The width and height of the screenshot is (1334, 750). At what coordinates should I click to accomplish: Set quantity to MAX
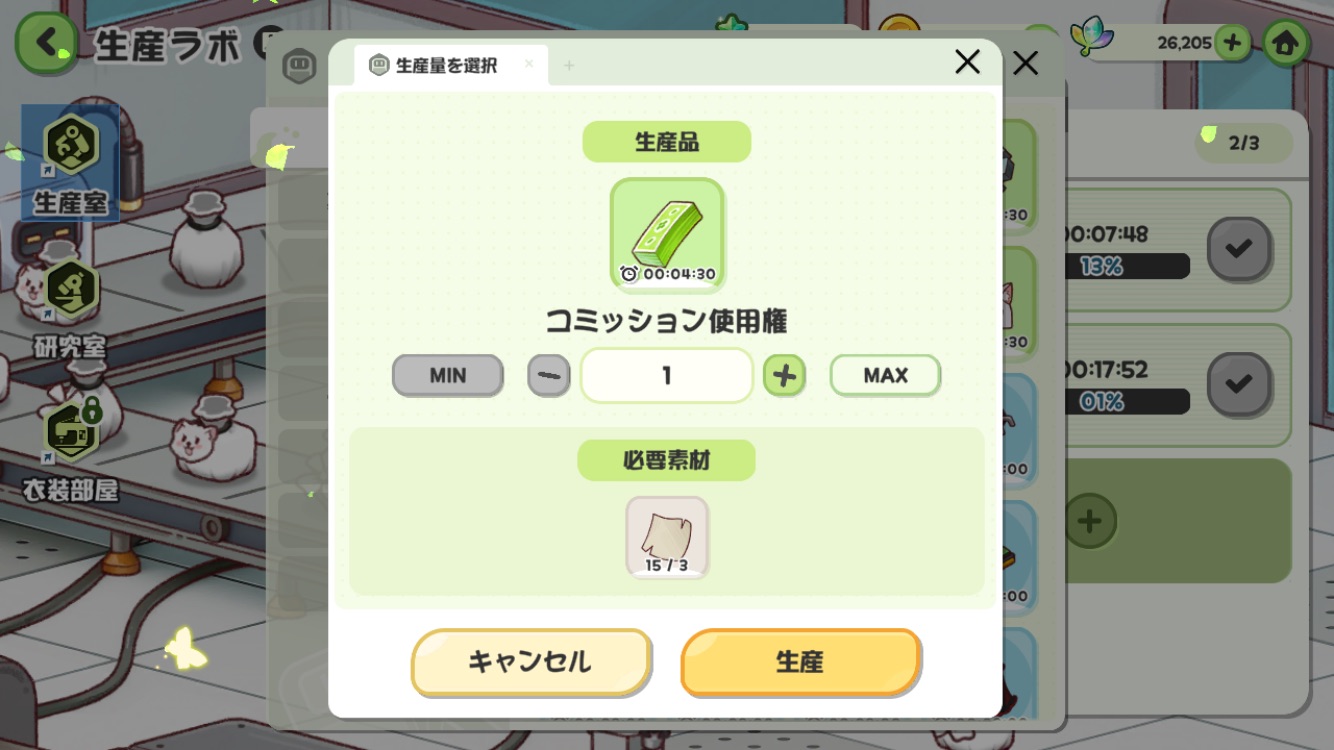[885, 375]
